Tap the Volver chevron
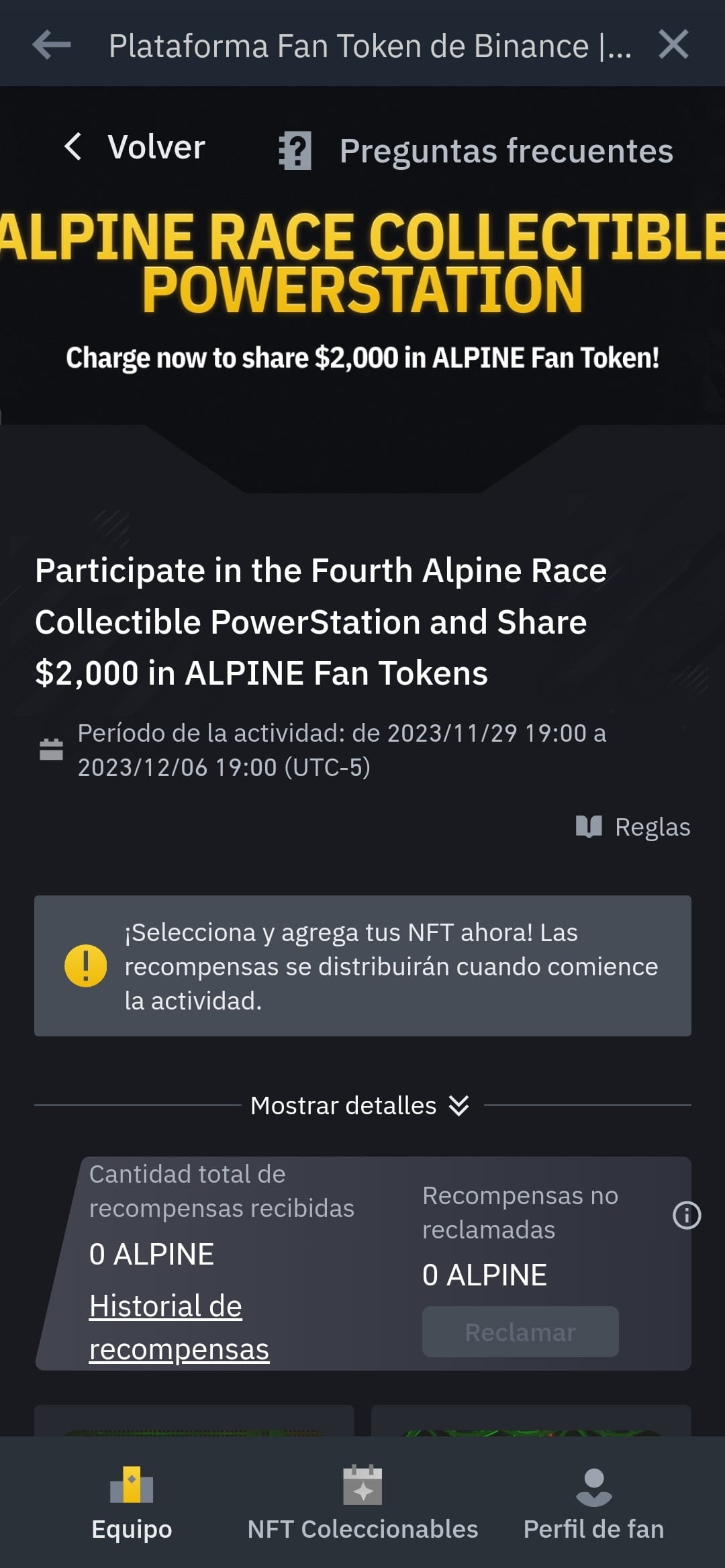The image size is (725, 1568). point(74,147)
